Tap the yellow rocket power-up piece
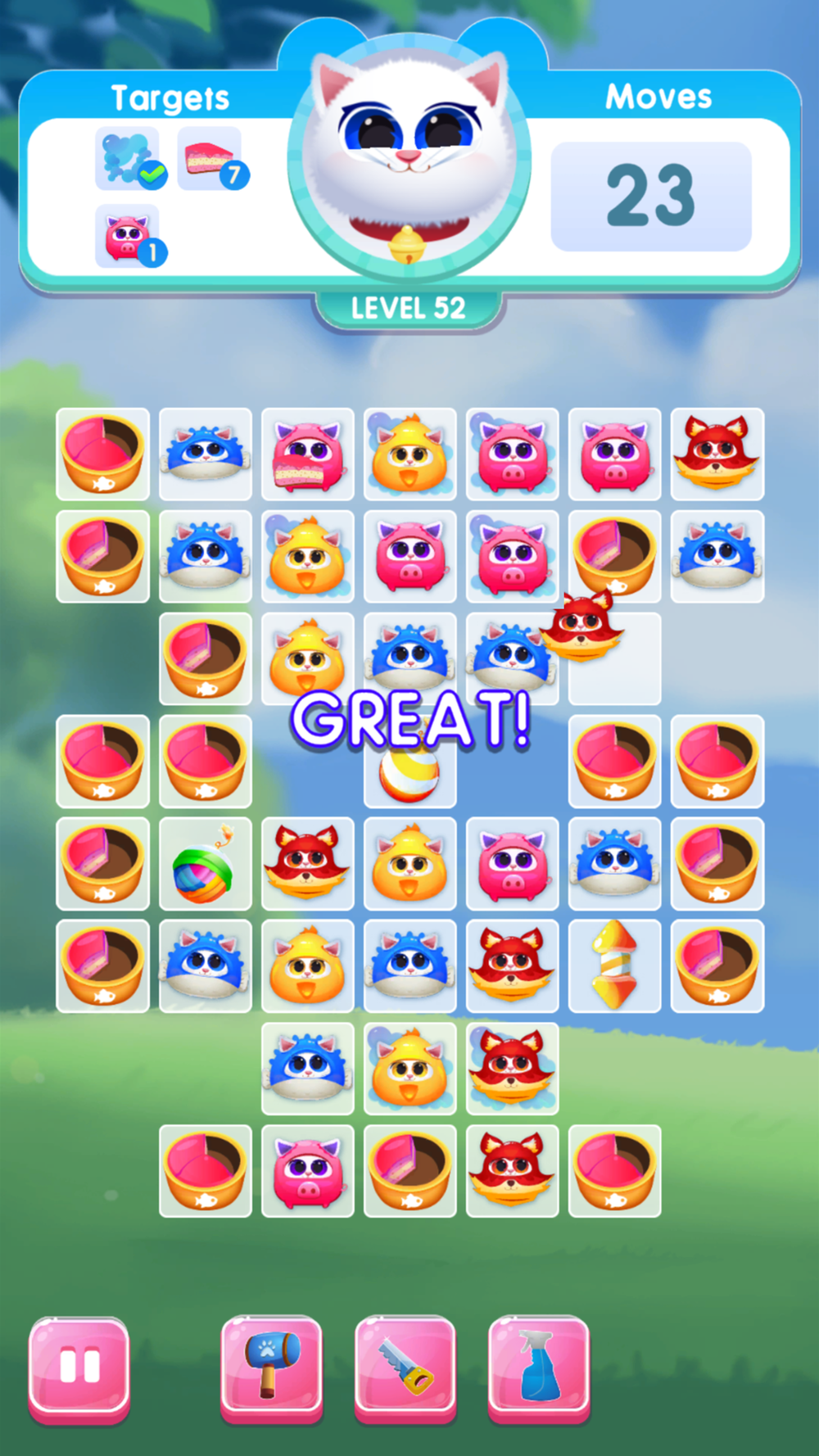The height and width of the screenshot is (1456, 819). [x=614, y=965]
